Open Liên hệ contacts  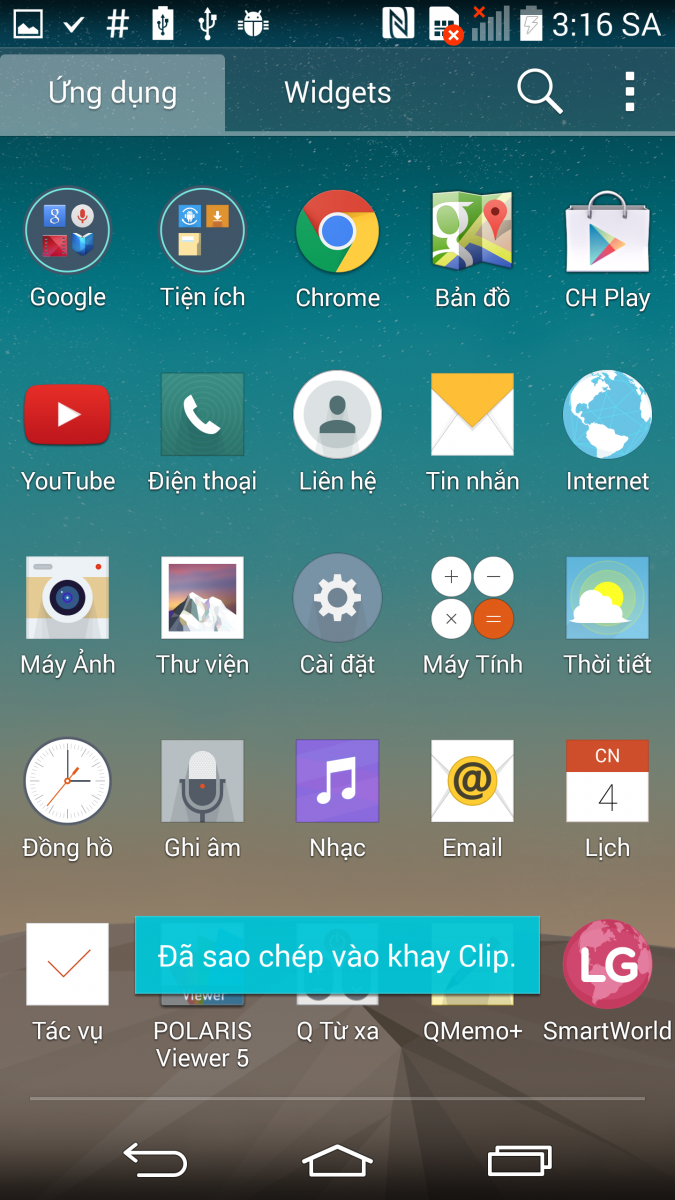[x=337, y=414]
